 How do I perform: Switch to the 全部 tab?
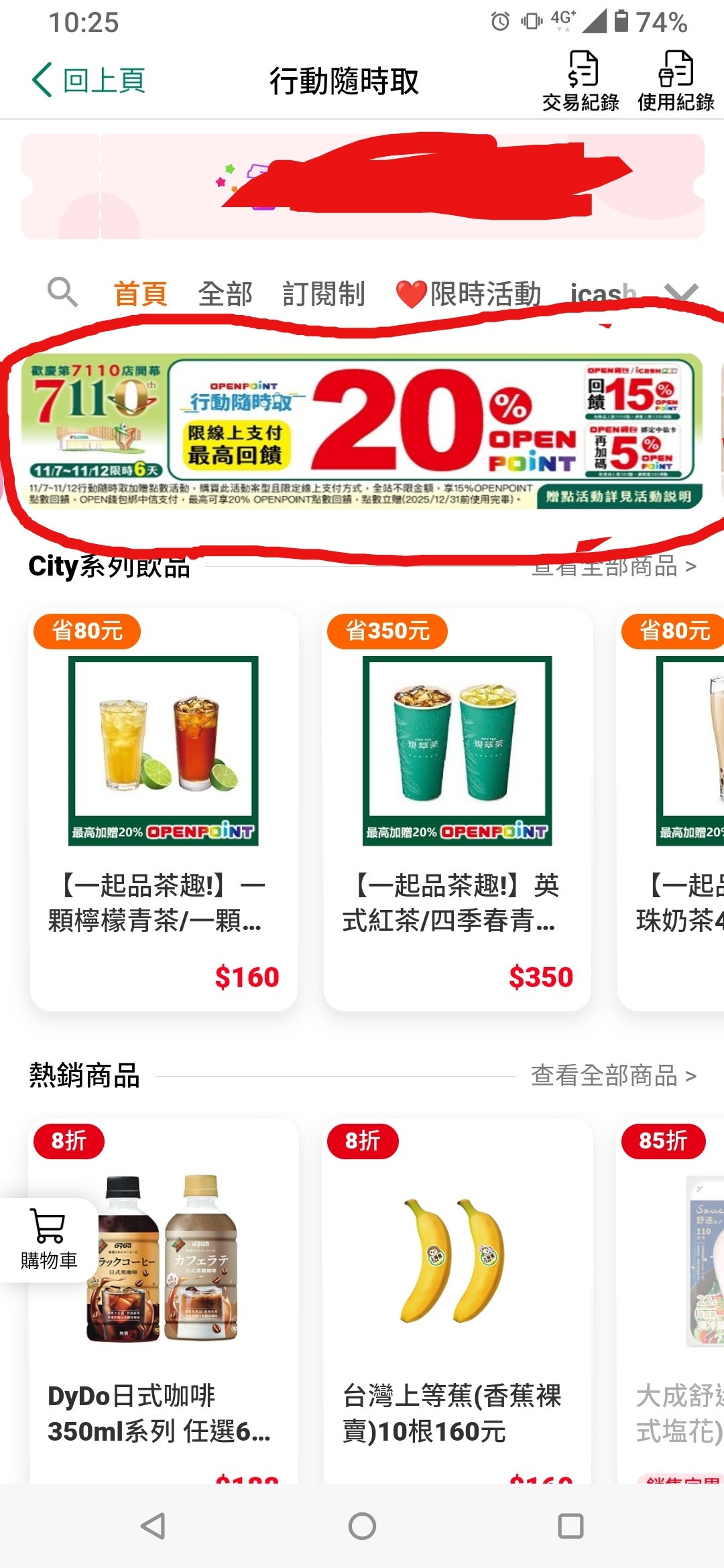click(x=225, y=294)
